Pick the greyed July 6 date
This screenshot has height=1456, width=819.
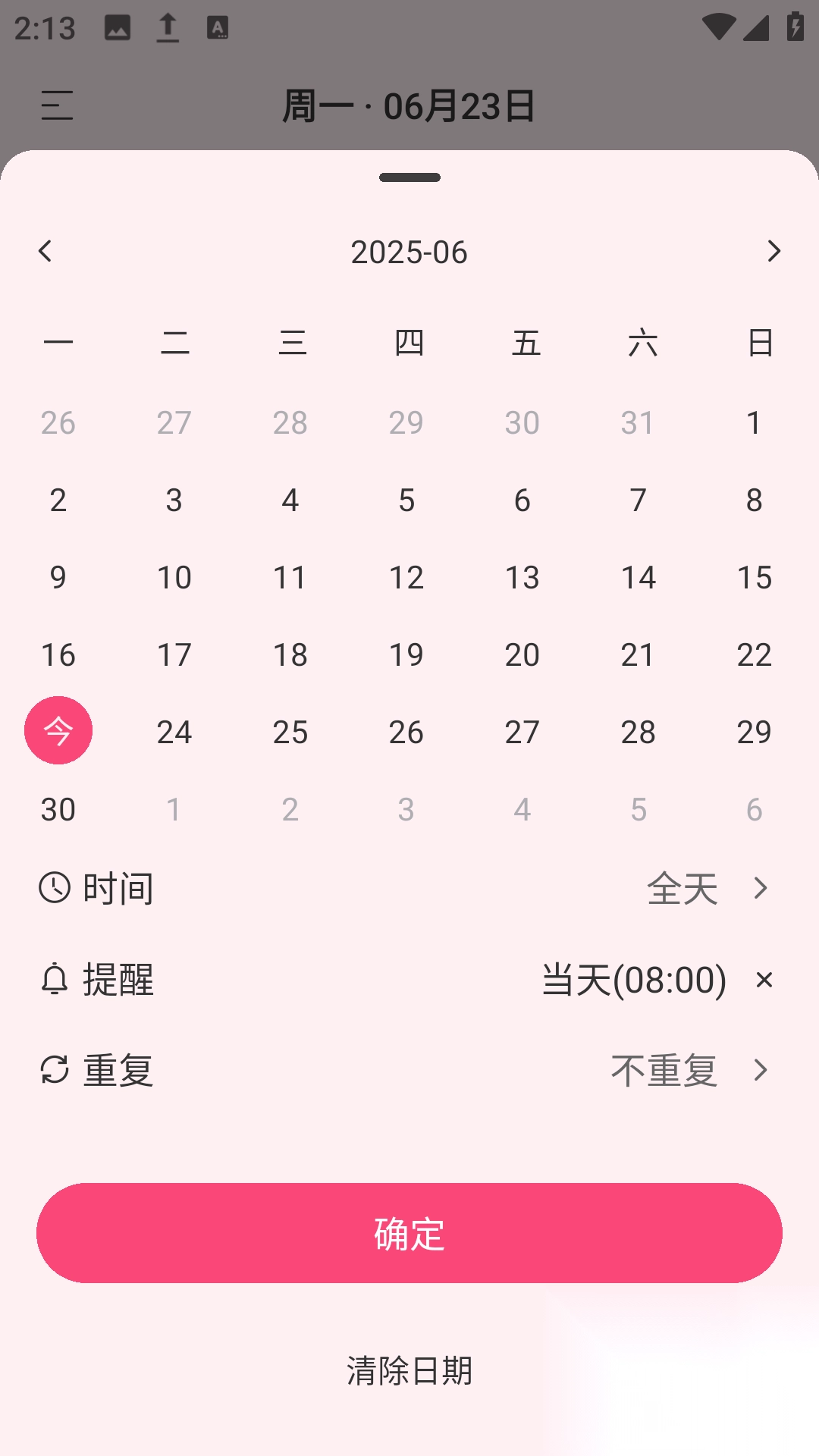click(x=754, y=809)
